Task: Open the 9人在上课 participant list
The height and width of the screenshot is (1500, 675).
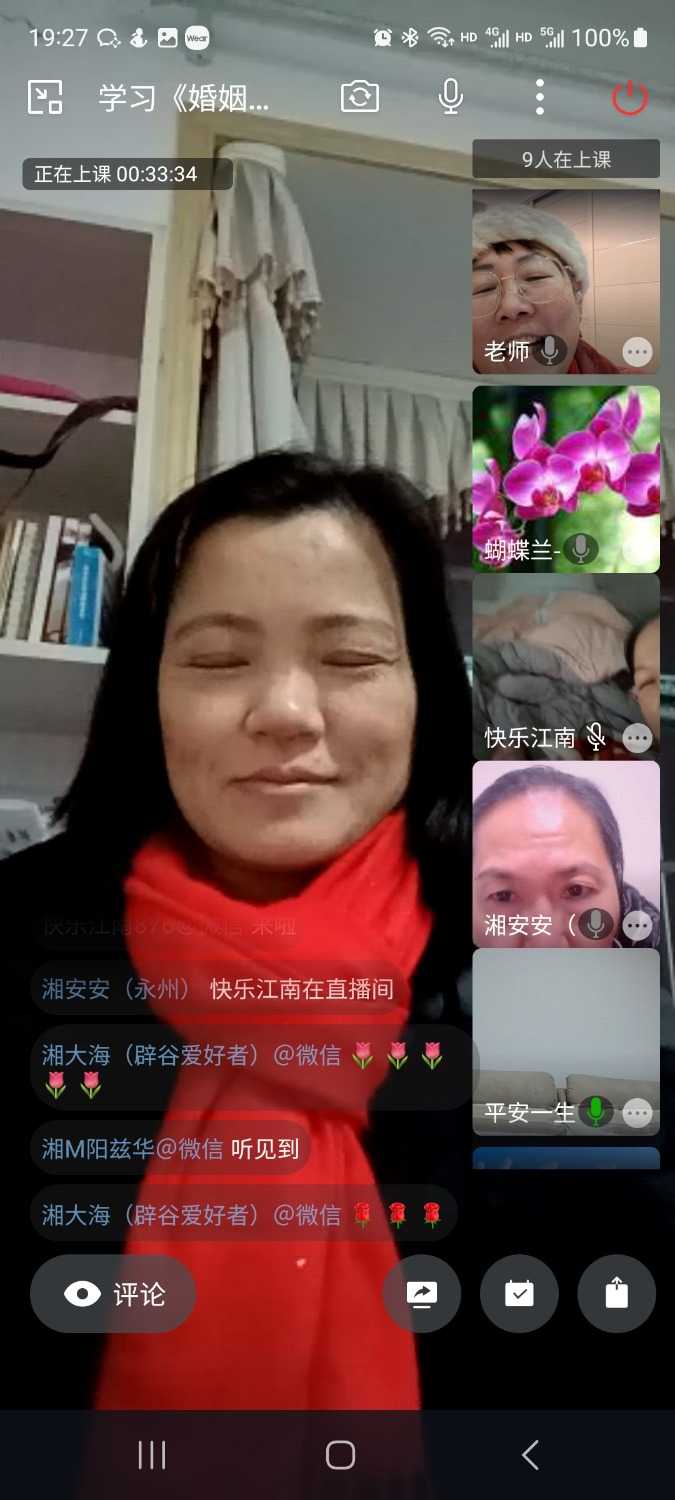Action: point(566,159)
